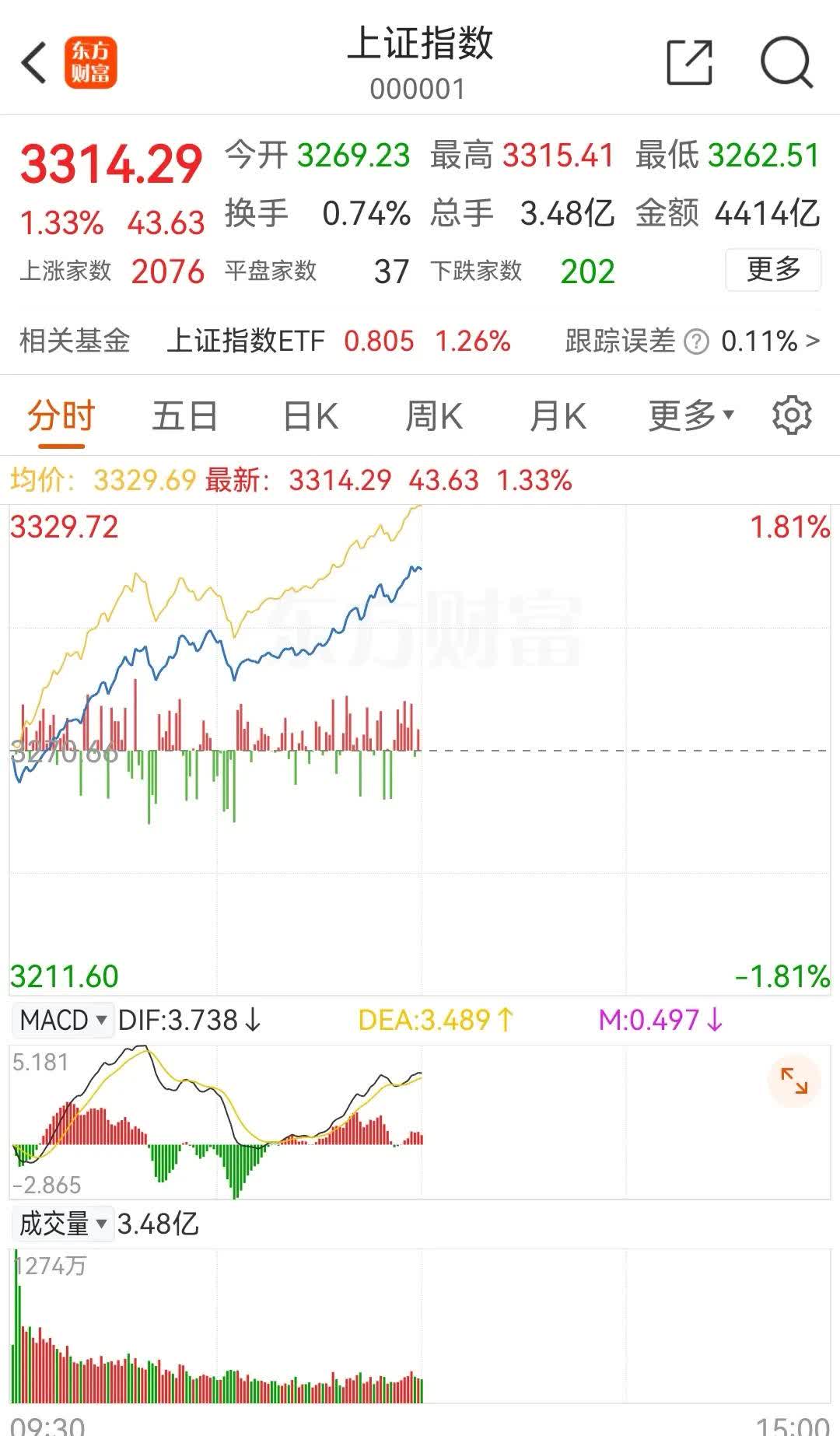Click the 更多 button for more data

click(x=772, y=270)
